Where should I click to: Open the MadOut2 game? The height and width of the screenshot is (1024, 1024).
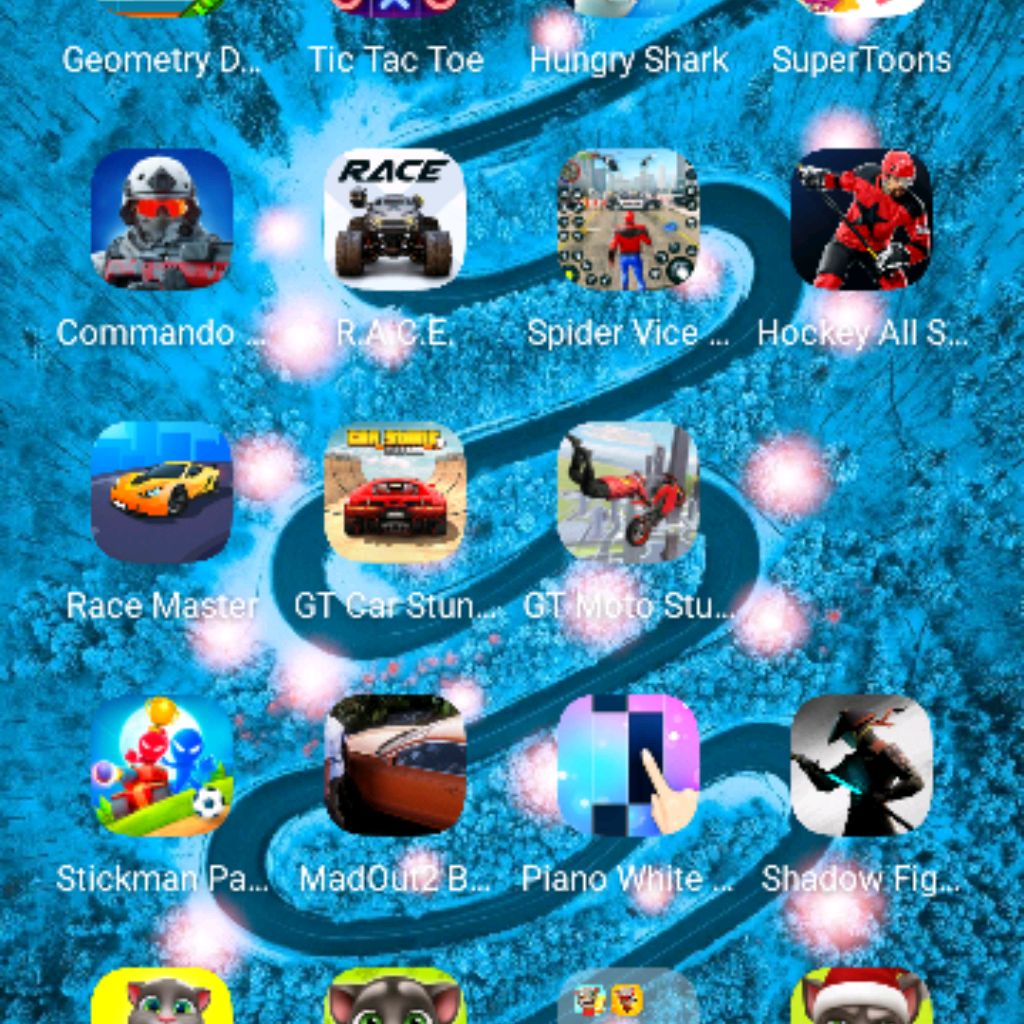(395, 765)
